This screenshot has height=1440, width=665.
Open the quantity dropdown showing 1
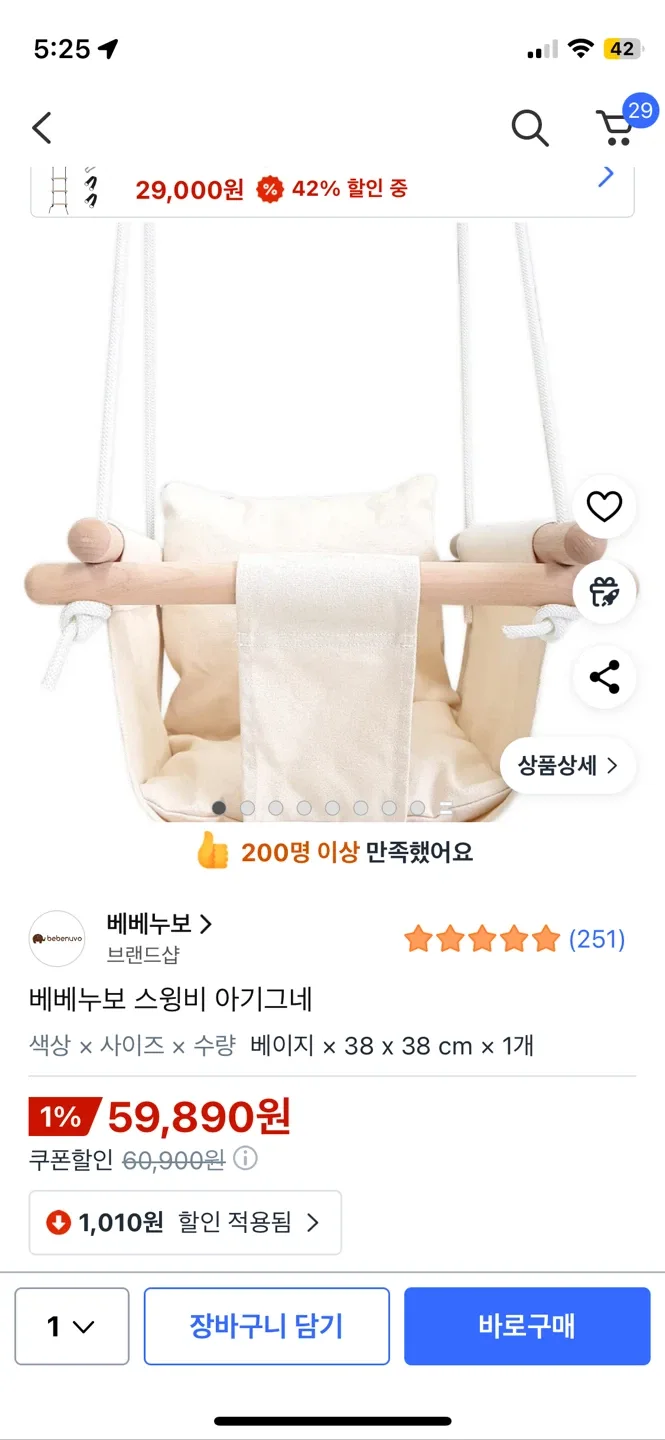point(72,1326)
